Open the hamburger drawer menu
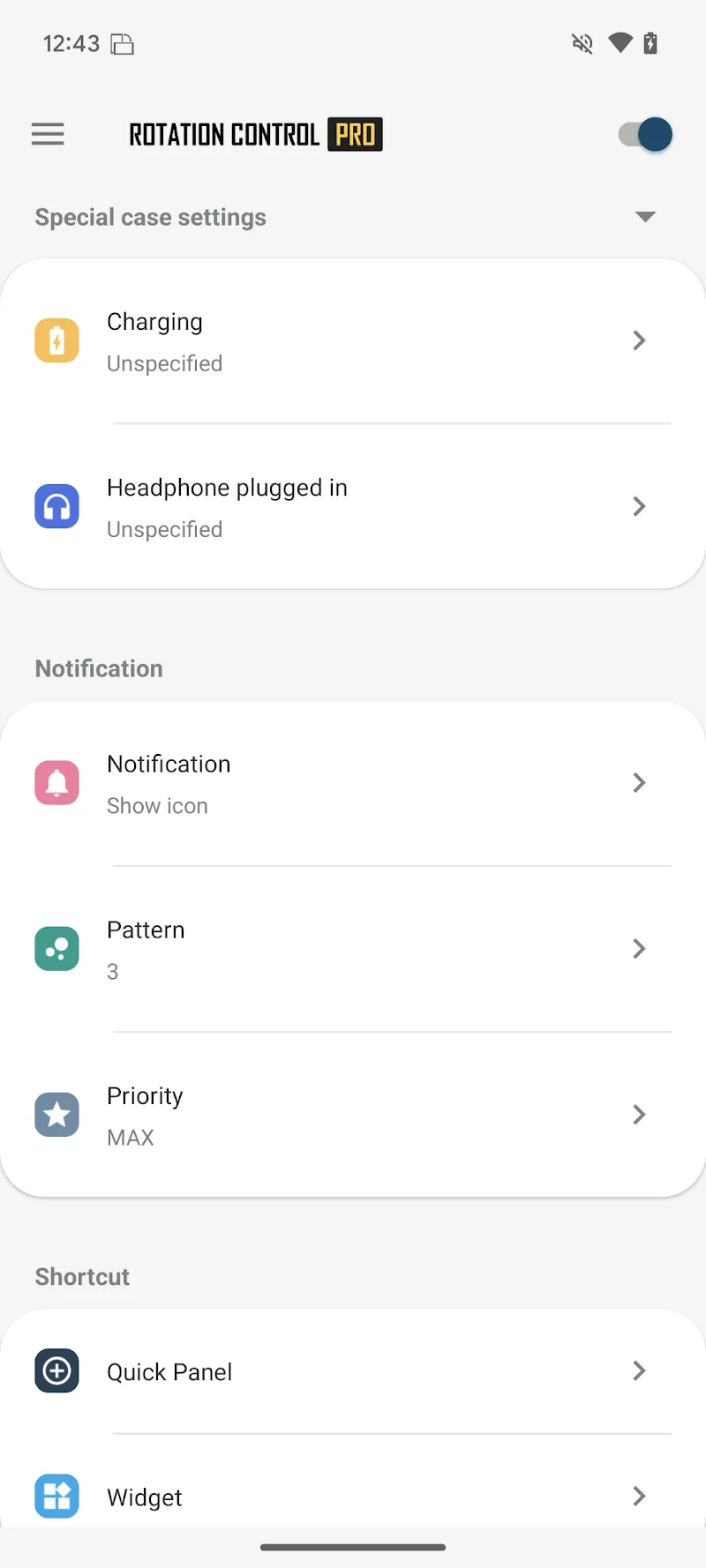This screenshot has height=1568, width=706. pos(48,134)
